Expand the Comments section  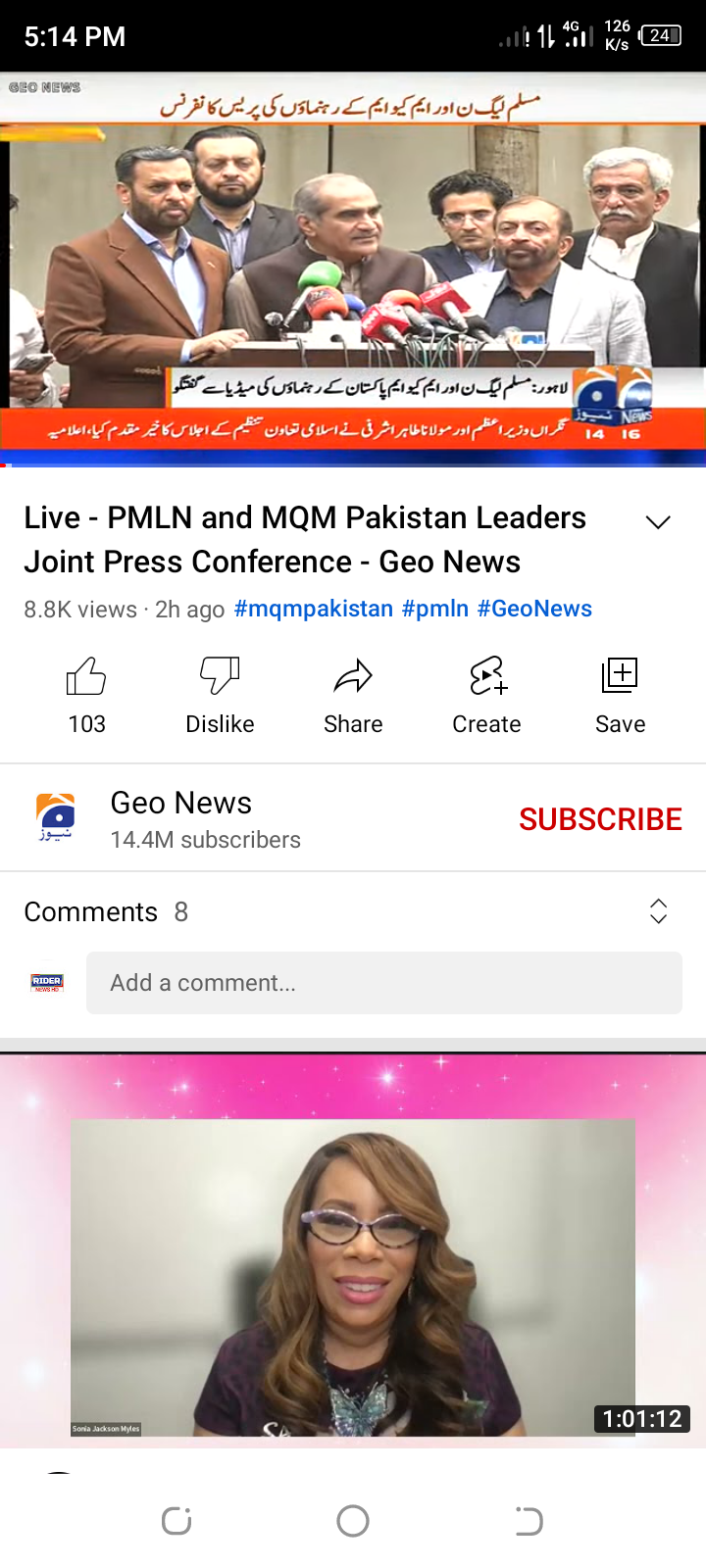(x=658, y=911)
